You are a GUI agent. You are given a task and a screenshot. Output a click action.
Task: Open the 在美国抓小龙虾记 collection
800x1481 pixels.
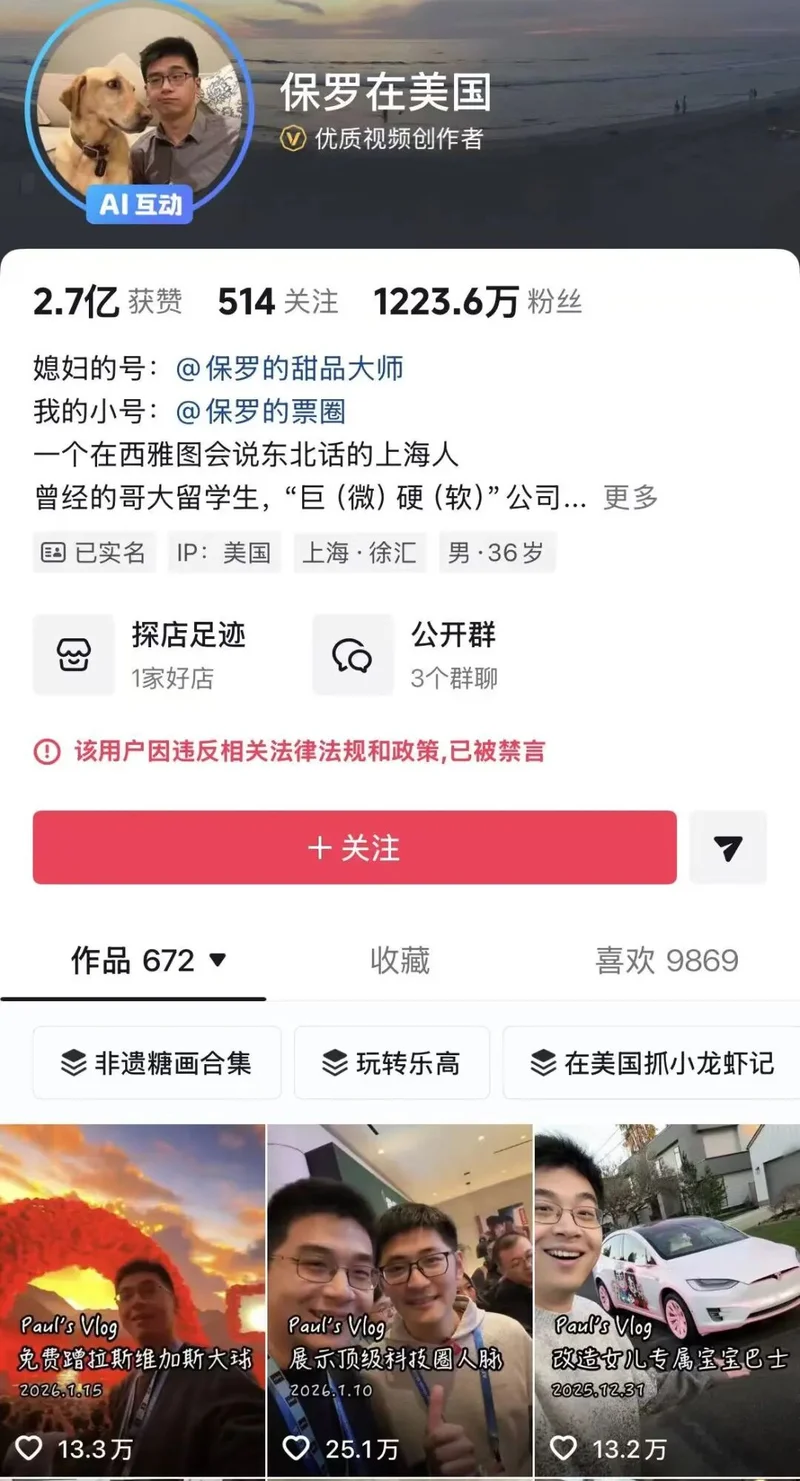click(652, 1063)
